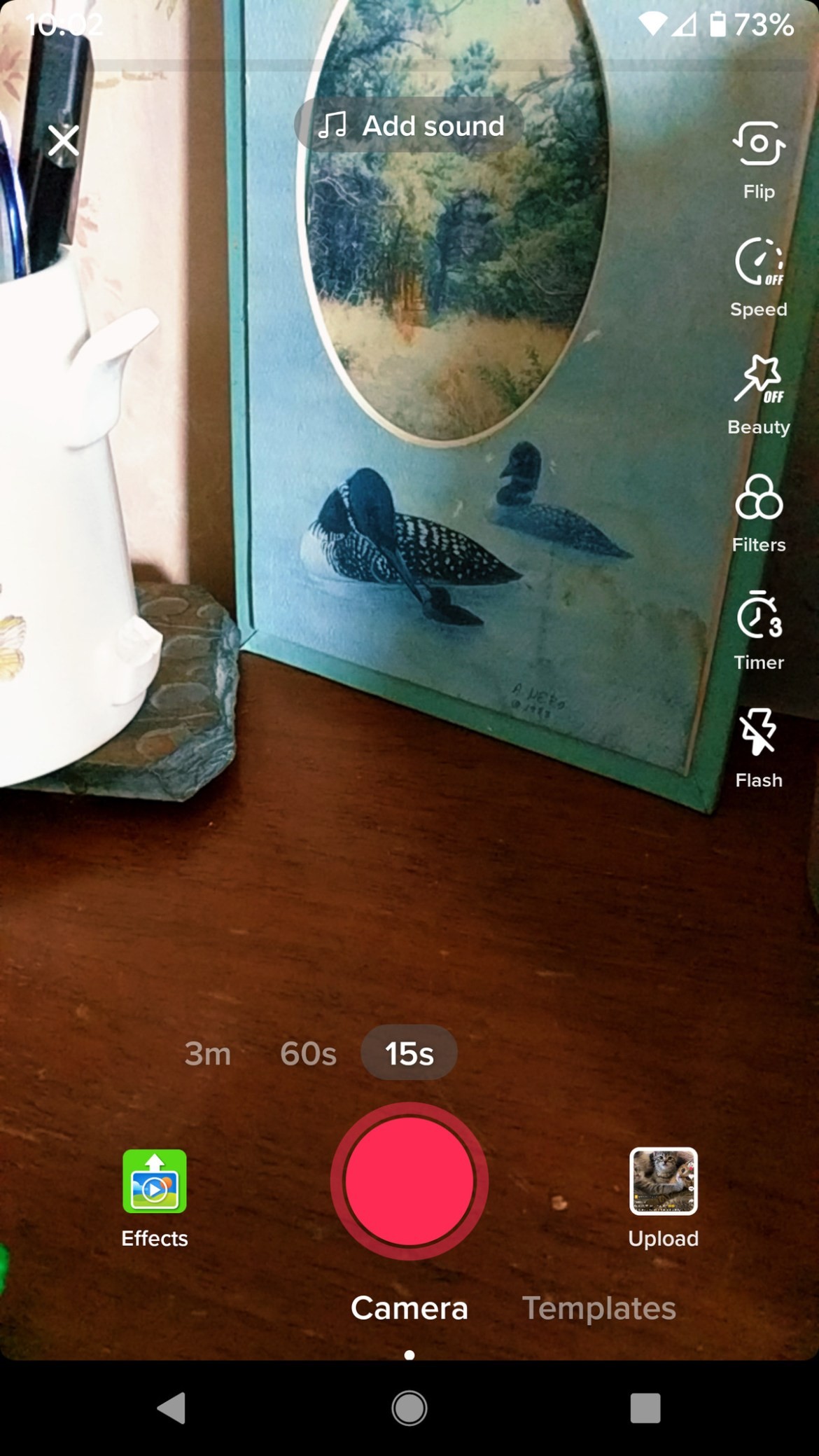Screen dimensions: 819x1456
Task: Switch to the Templates tab
Action: coord(600,1307)
